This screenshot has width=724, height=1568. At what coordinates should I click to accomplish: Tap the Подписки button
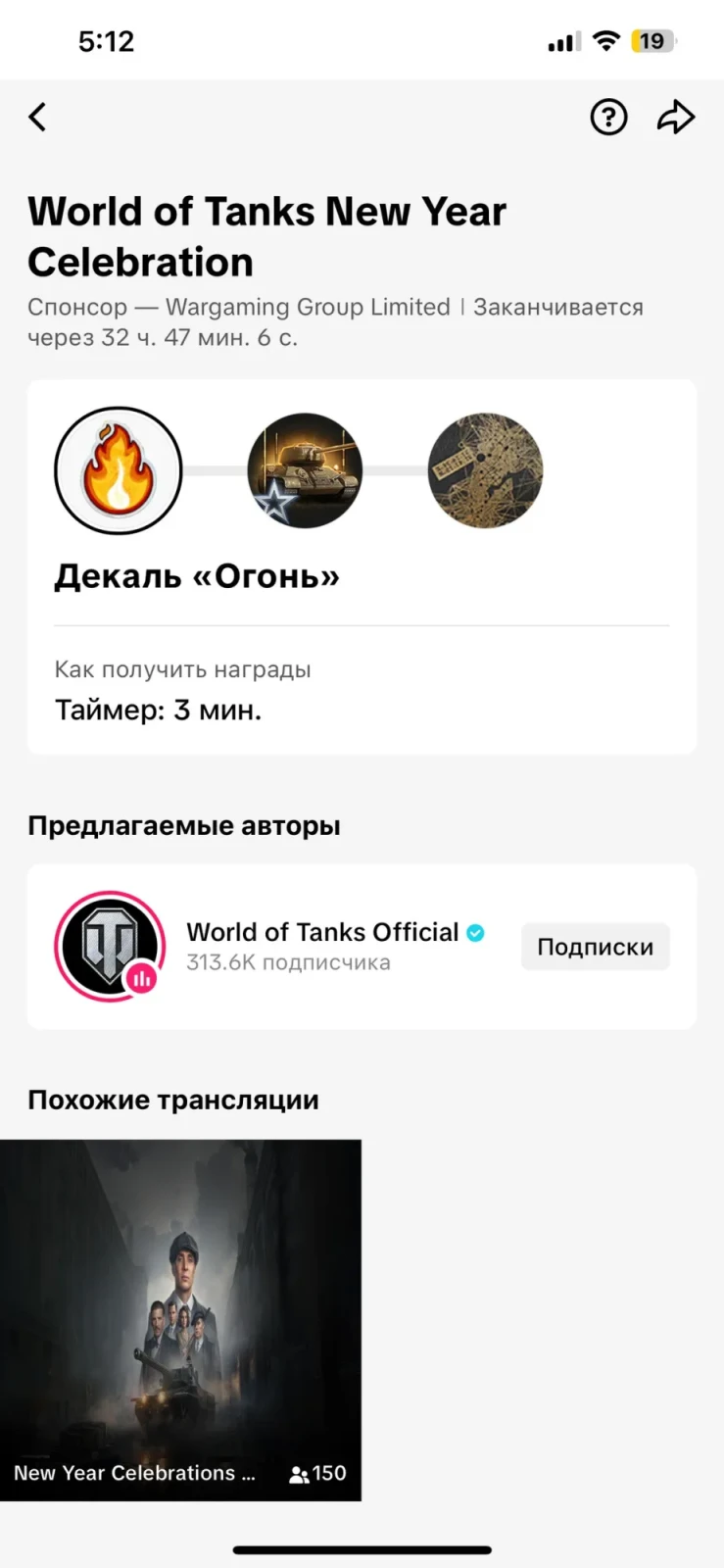pyautogui.click(x=595, y=947)
